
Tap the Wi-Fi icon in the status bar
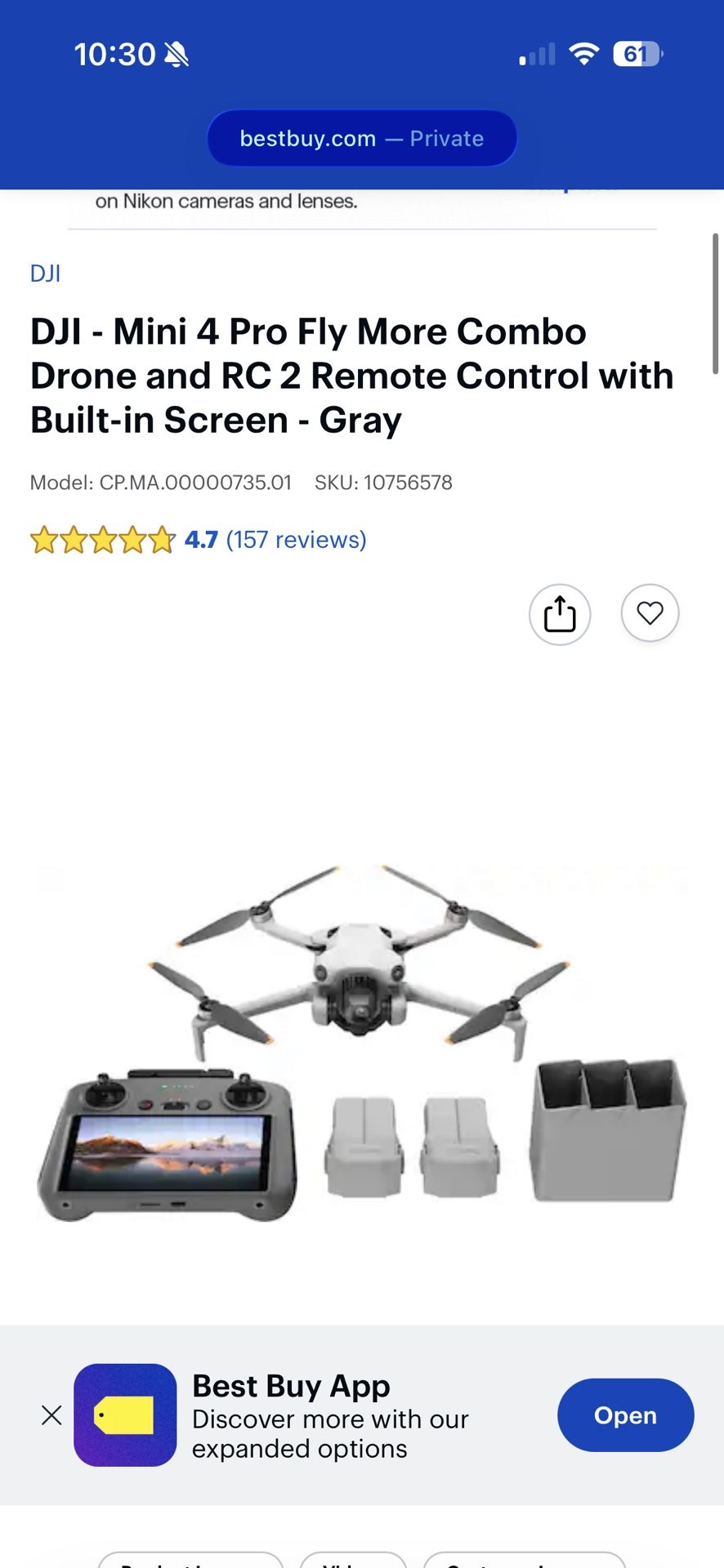click(x=585, y=54)
